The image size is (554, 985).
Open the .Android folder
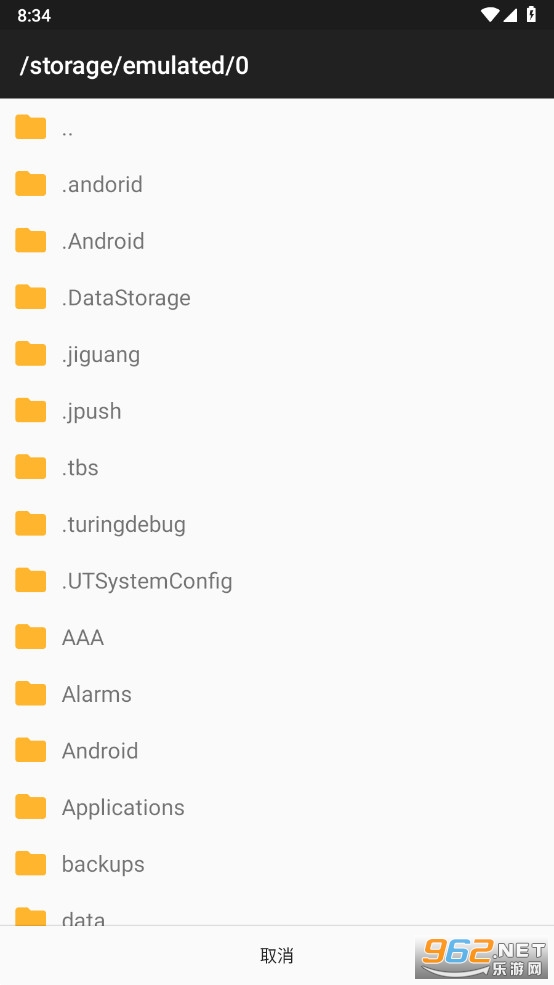pyautogui.click(x=277, y=241)
